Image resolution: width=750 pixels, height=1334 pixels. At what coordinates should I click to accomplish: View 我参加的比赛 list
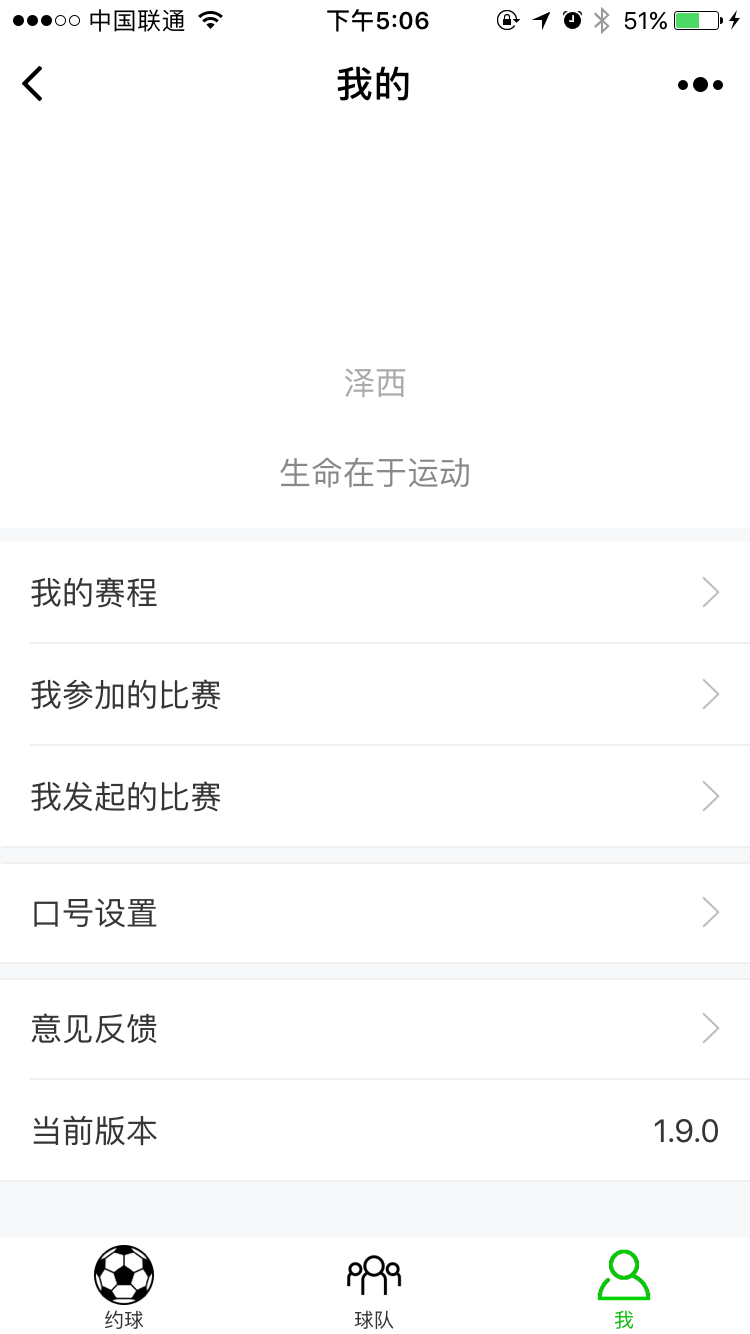375,695
